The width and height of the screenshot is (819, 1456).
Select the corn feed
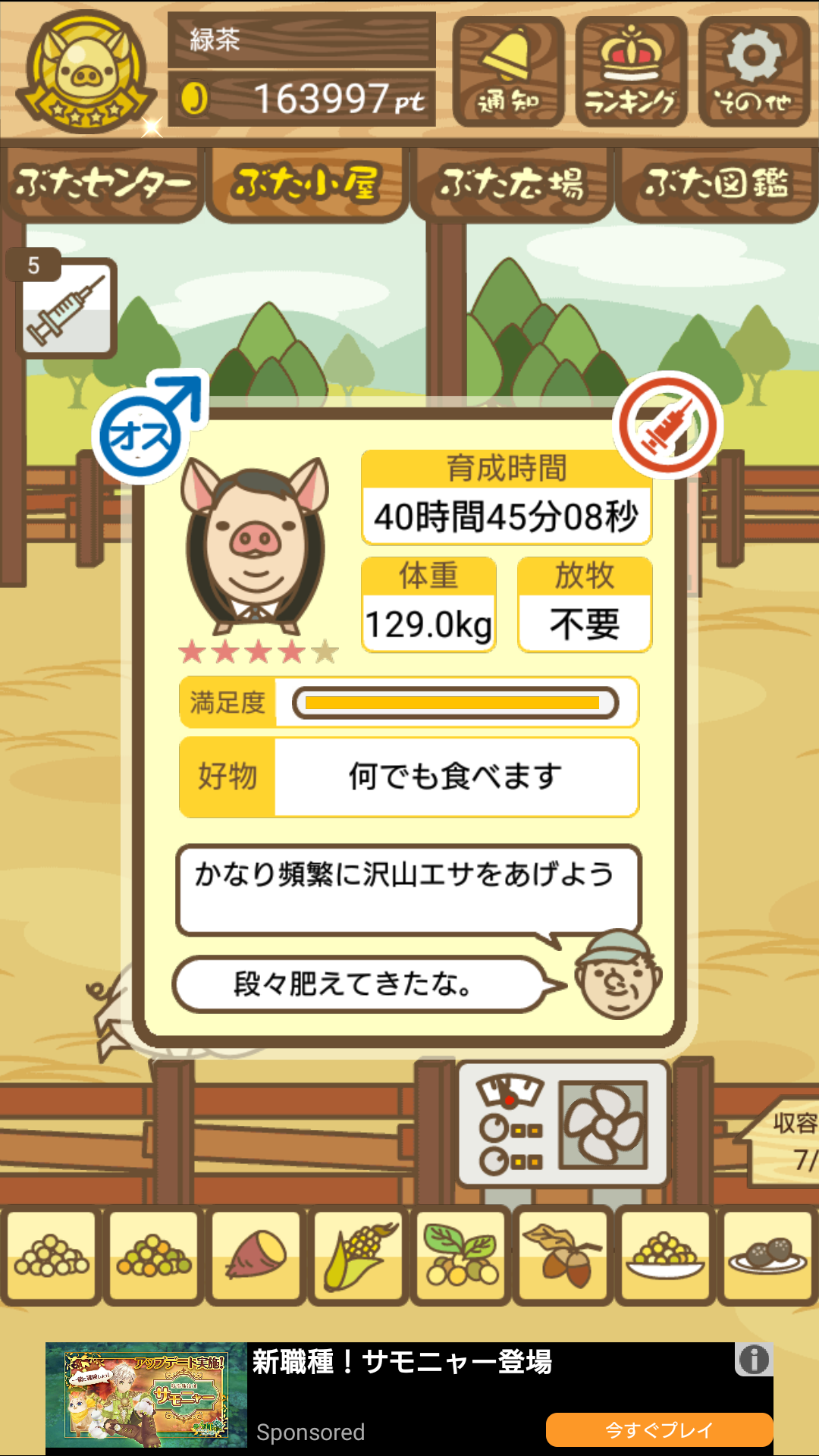click(x=359, y=1256)
